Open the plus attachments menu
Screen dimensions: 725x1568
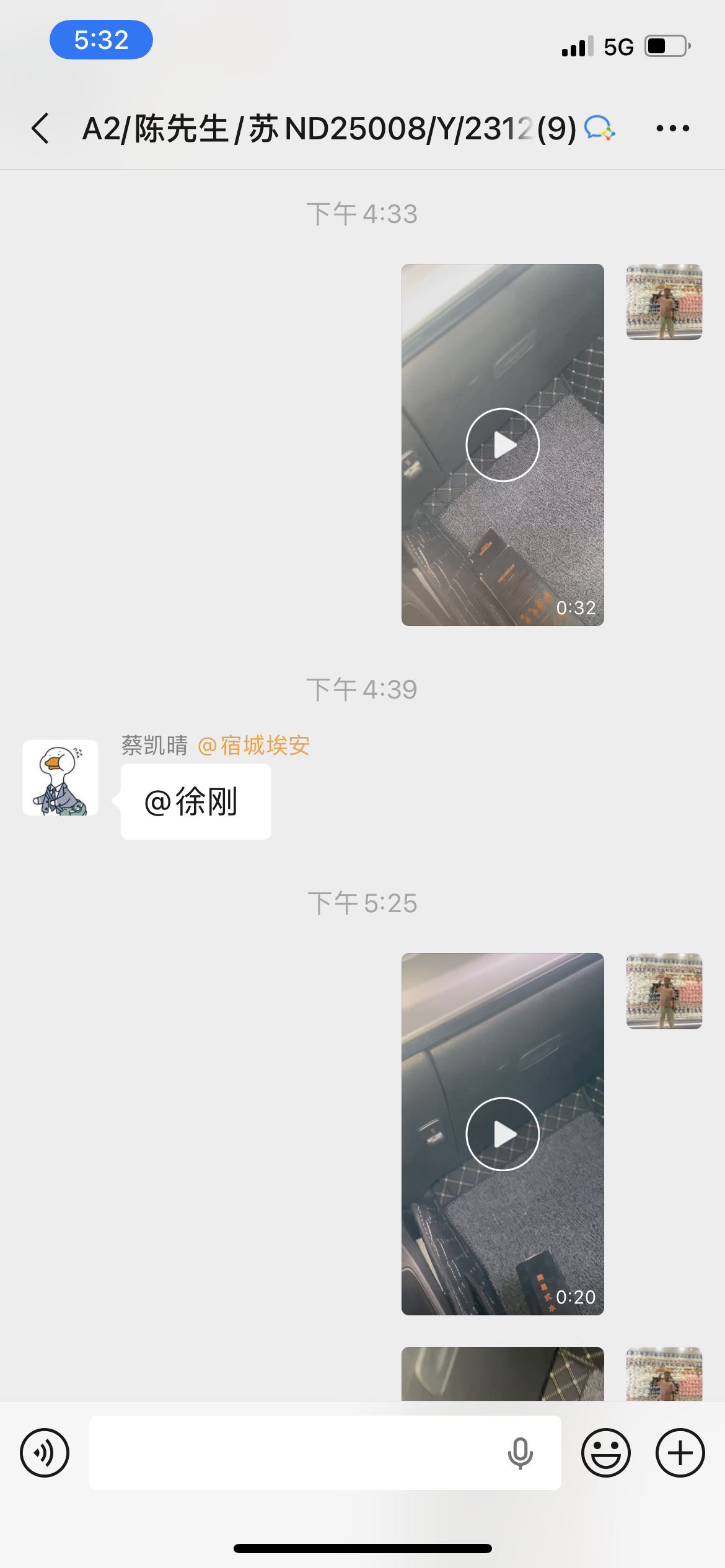(680, 1453)
